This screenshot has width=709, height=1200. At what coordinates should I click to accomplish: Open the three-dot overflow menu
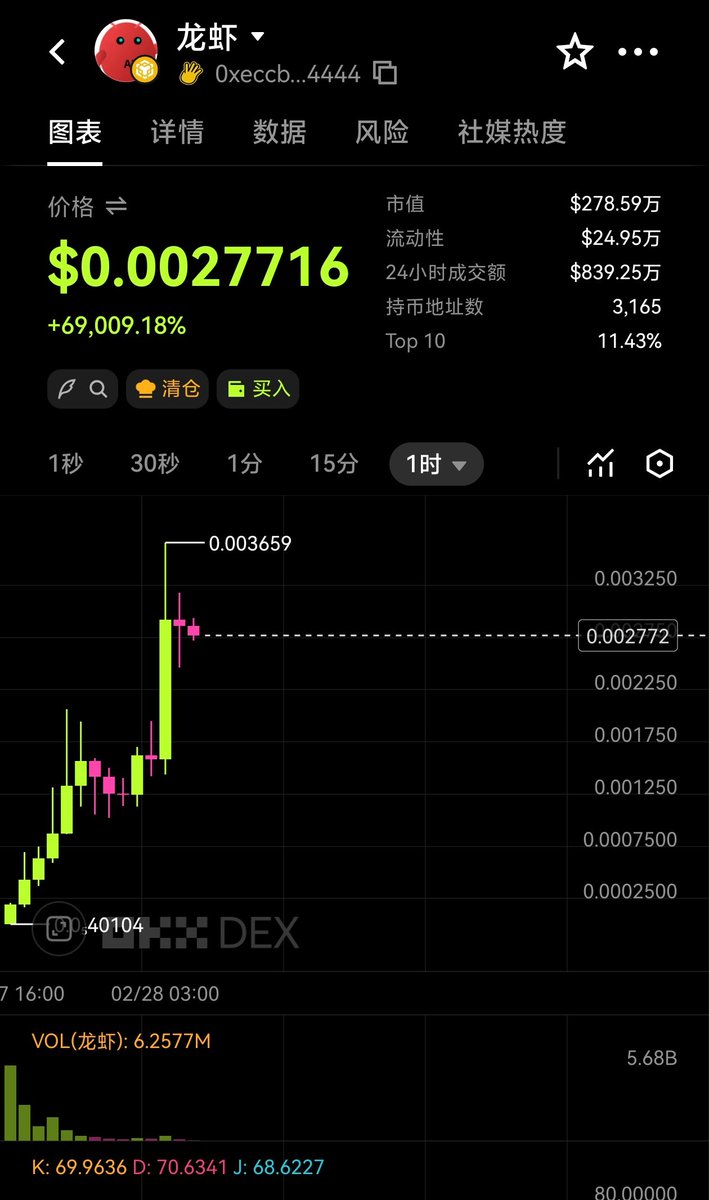coord(638,52)
